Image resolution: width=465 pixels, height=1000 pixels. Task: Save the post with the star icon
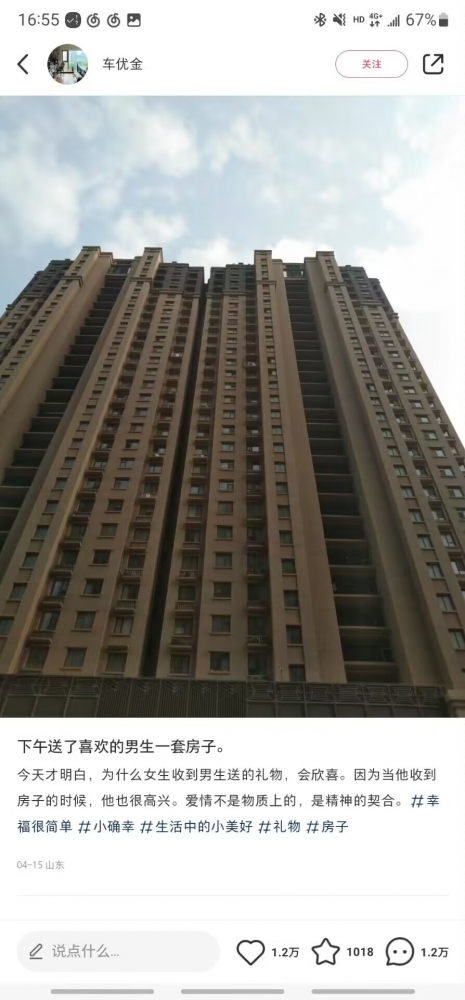[x=325, y=952]
